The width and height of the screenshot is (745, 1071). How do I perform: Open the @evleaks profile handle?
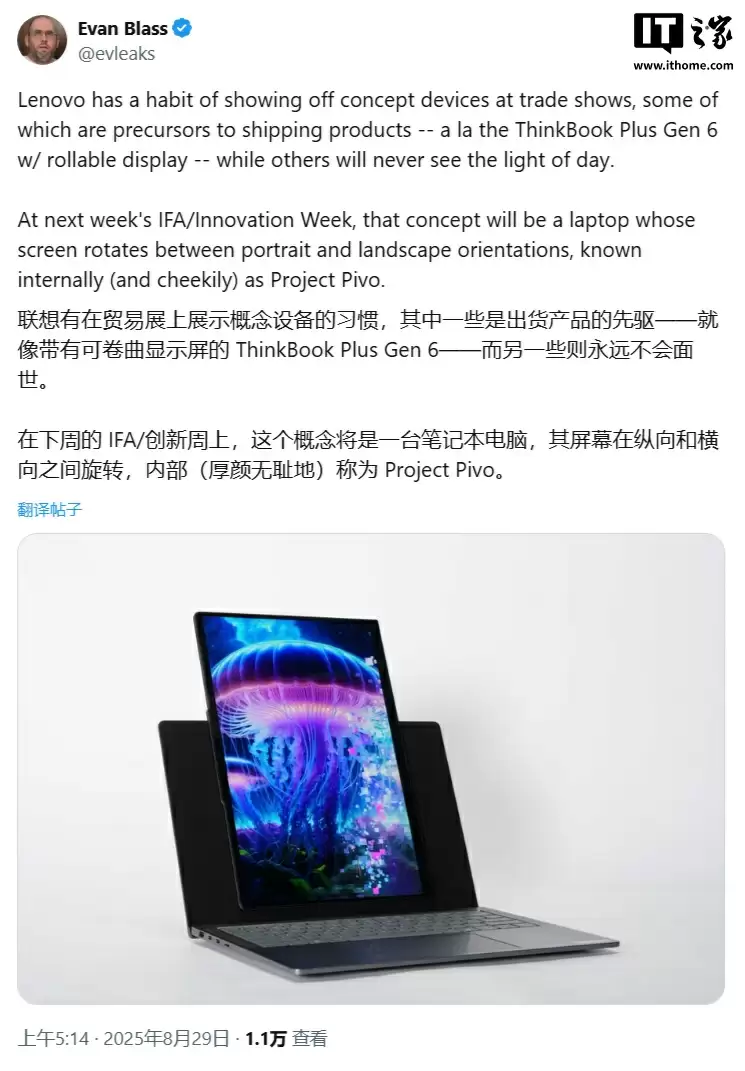116,54
